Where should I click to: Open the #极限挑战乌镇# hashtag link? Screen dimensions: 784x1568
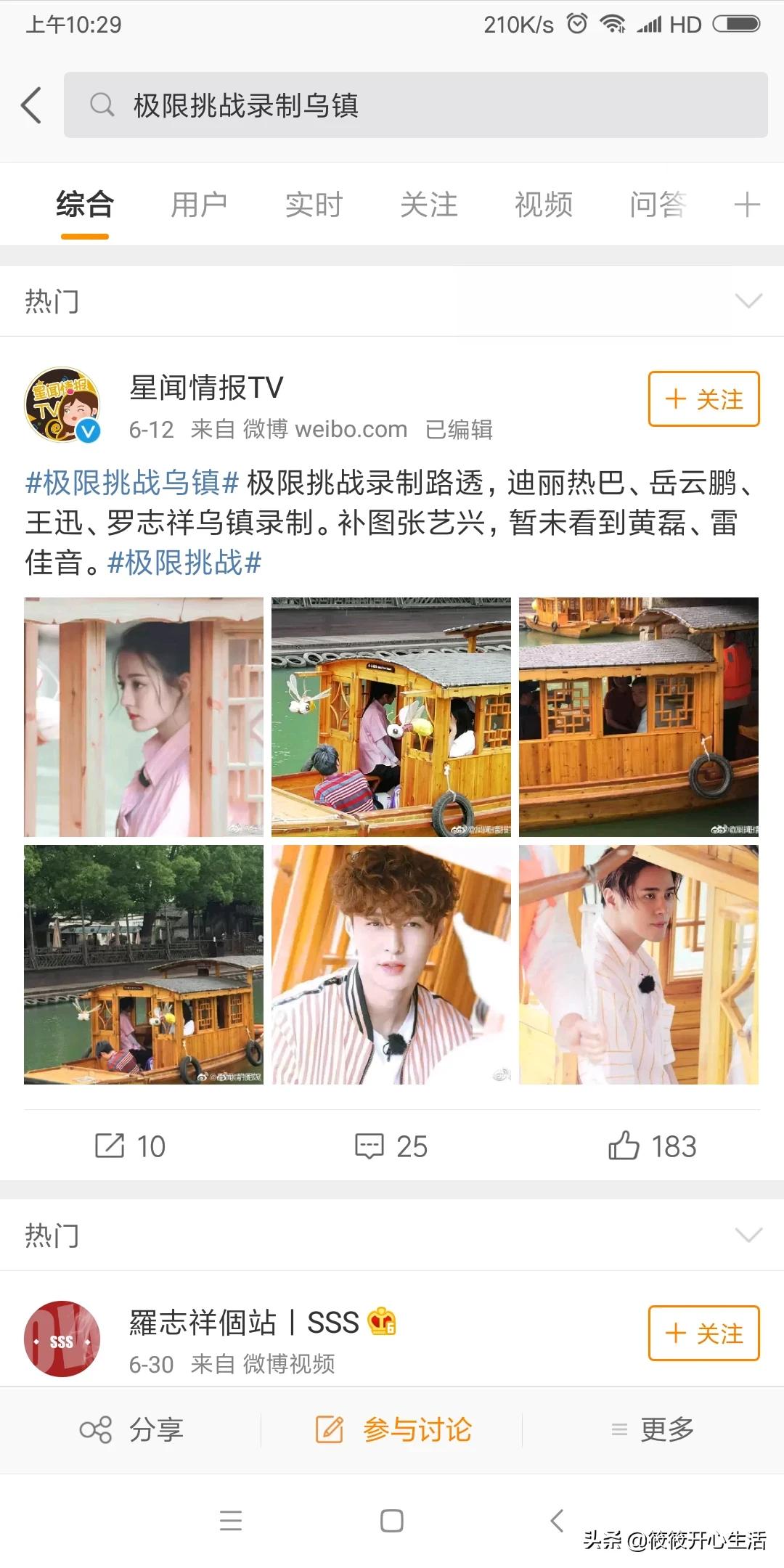tap(132, 483)
